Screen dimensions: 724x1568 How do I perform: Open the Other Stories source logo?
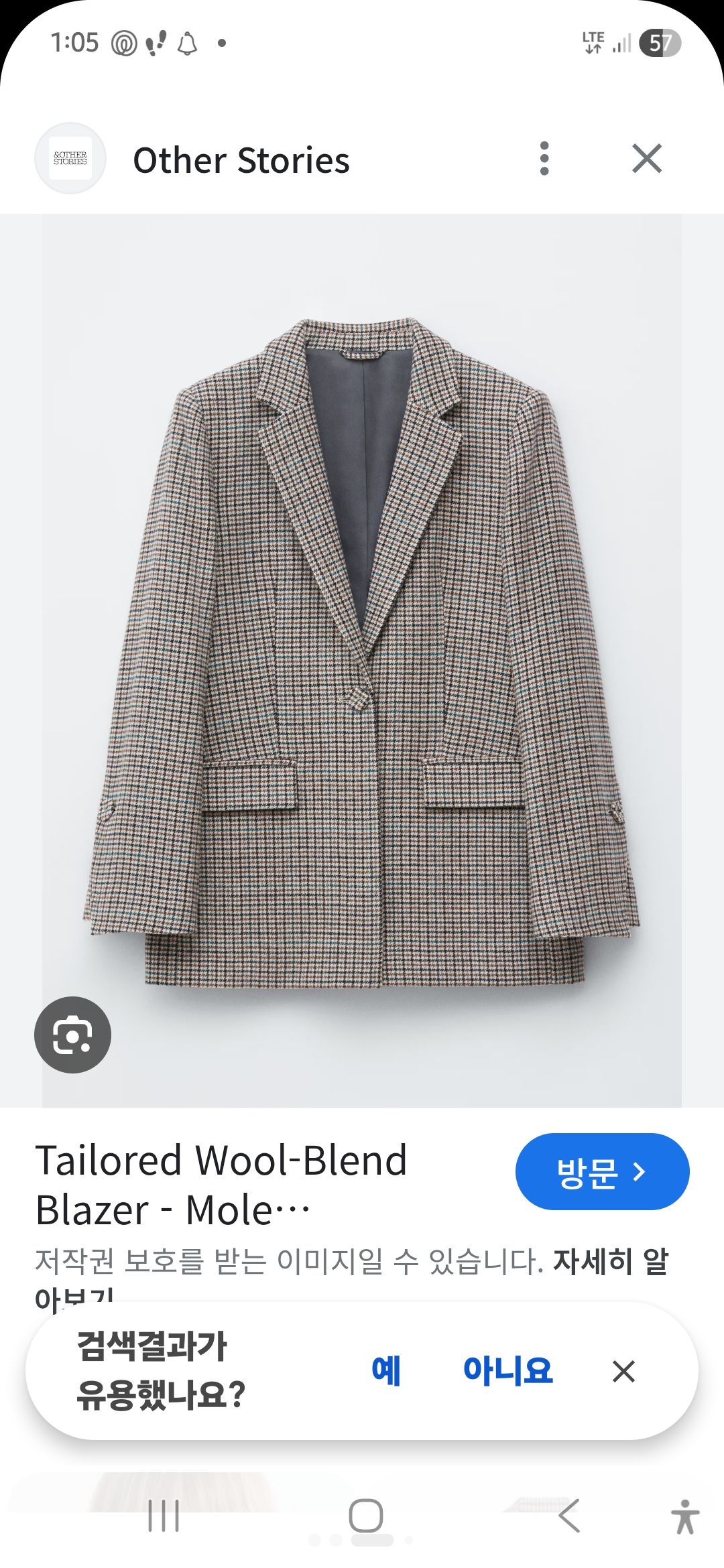(x=70, y=159)
